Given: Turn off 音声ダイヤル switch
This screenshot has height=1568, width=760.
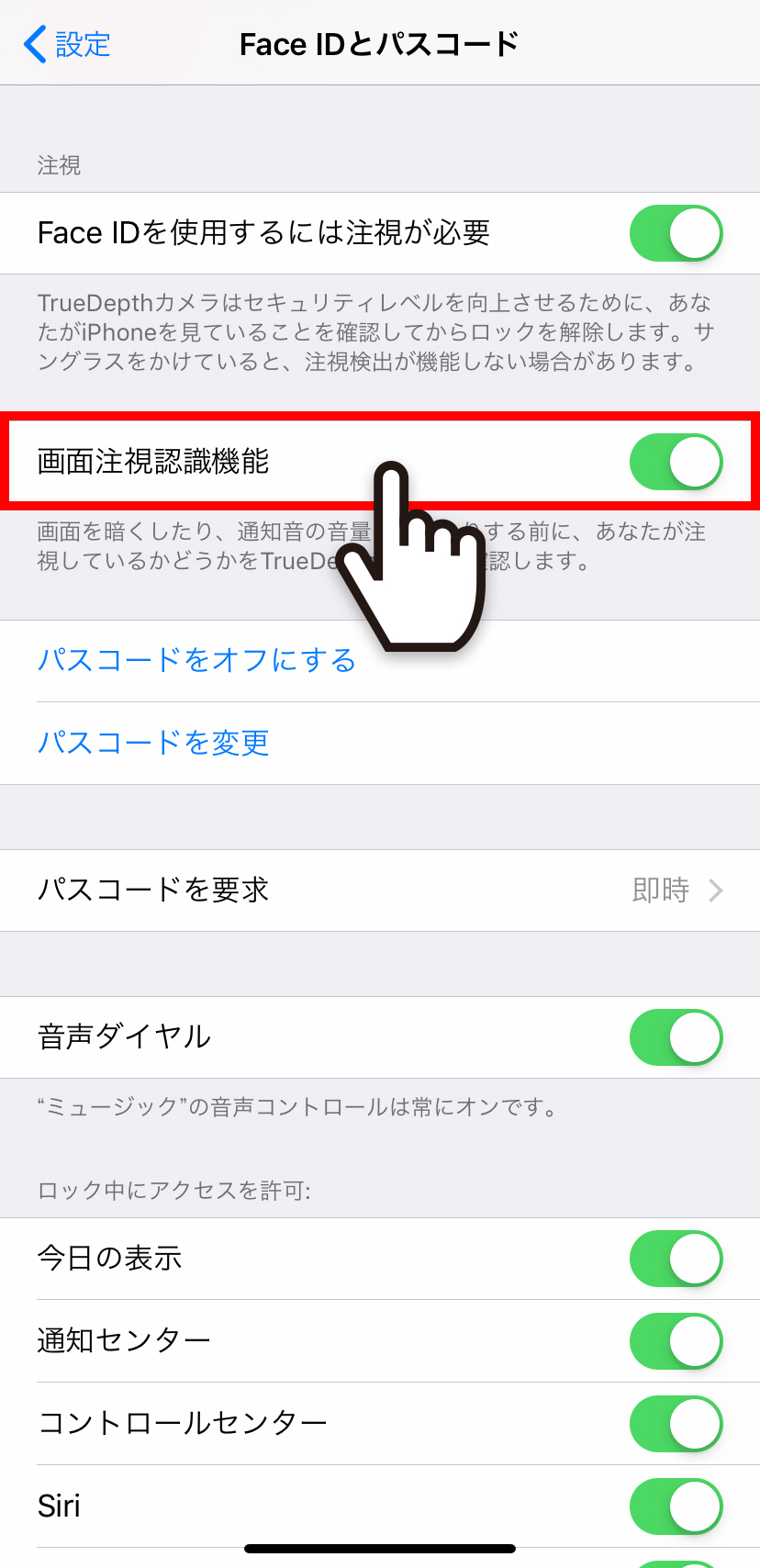Looking at the screenshot, I should (676, 1037).
